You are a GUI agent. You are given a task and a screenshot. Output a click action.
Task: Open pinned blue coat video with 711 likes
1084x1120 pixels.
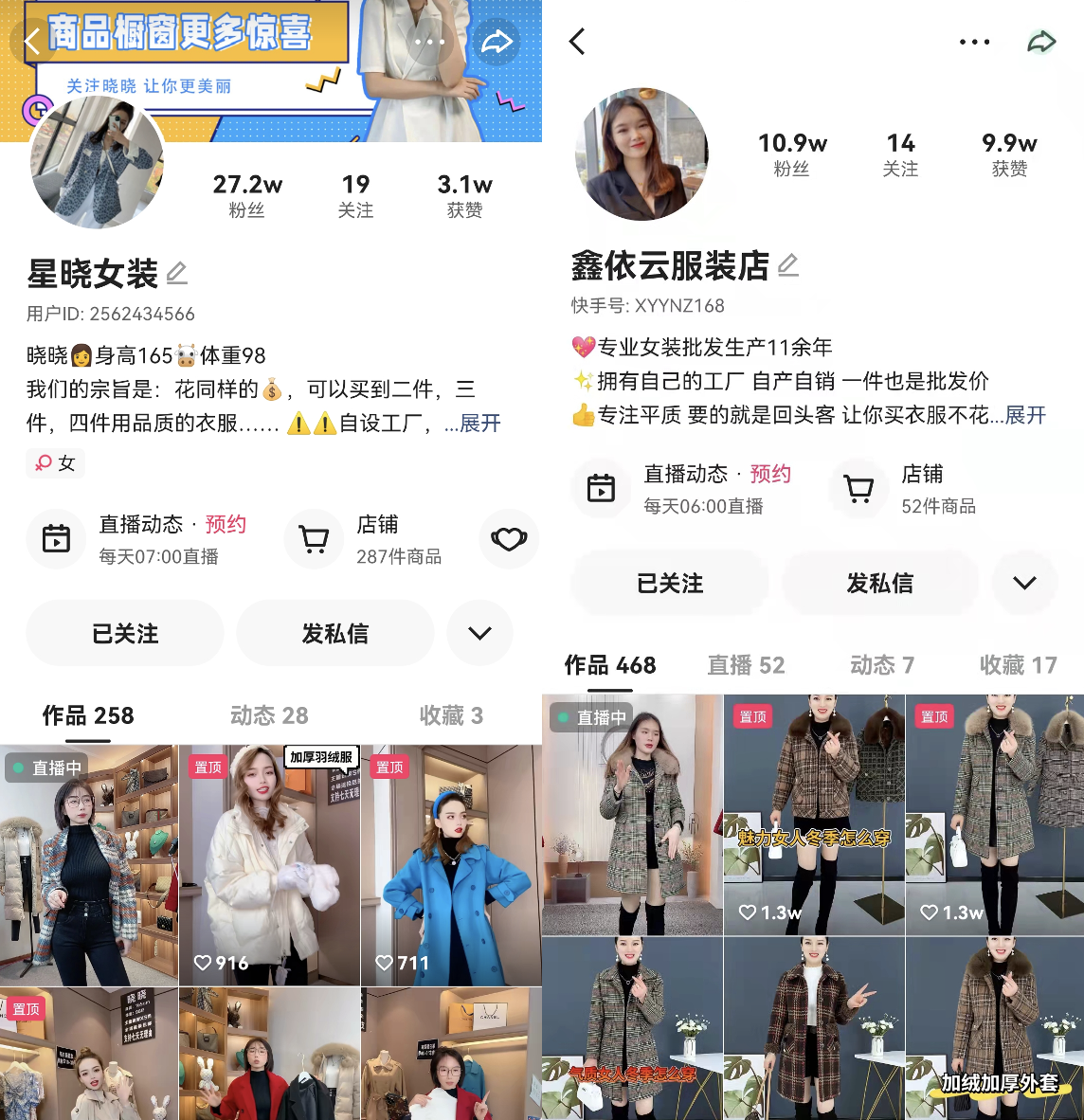[x=451, y=864]
